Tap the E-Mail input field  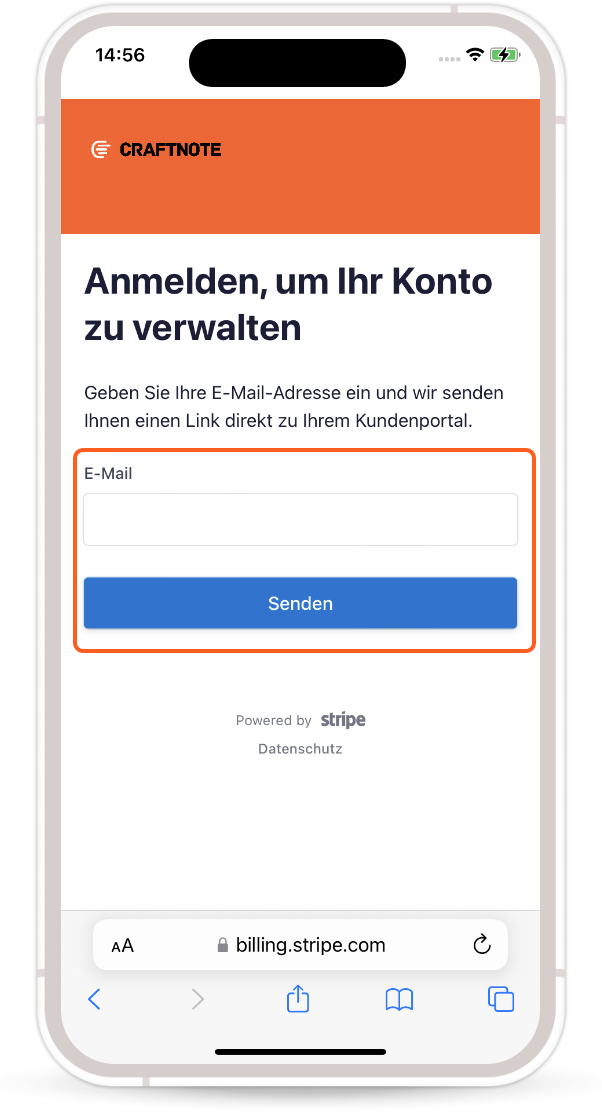(x=300, y=519)
